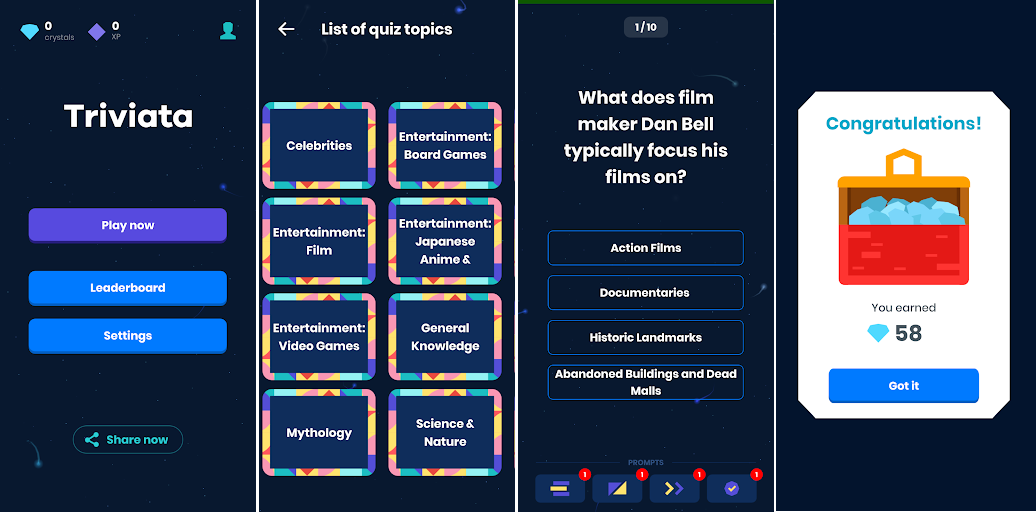Select the Celebrities topic
The height and width of the screenshot is (512, 1036).
click(319, 145)
